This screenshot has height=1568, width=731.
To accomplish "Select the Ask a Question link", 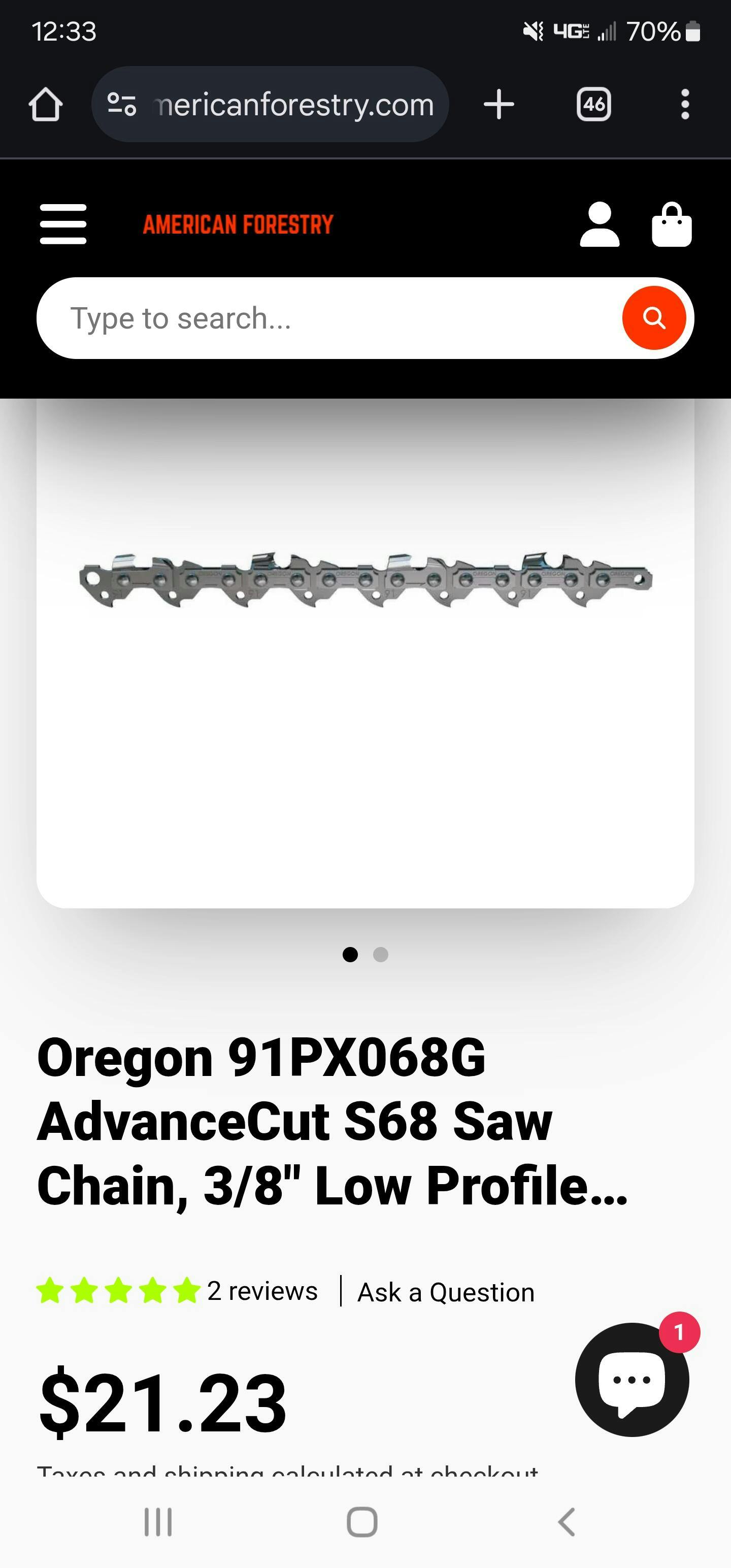I will (x=446, y=1292).
